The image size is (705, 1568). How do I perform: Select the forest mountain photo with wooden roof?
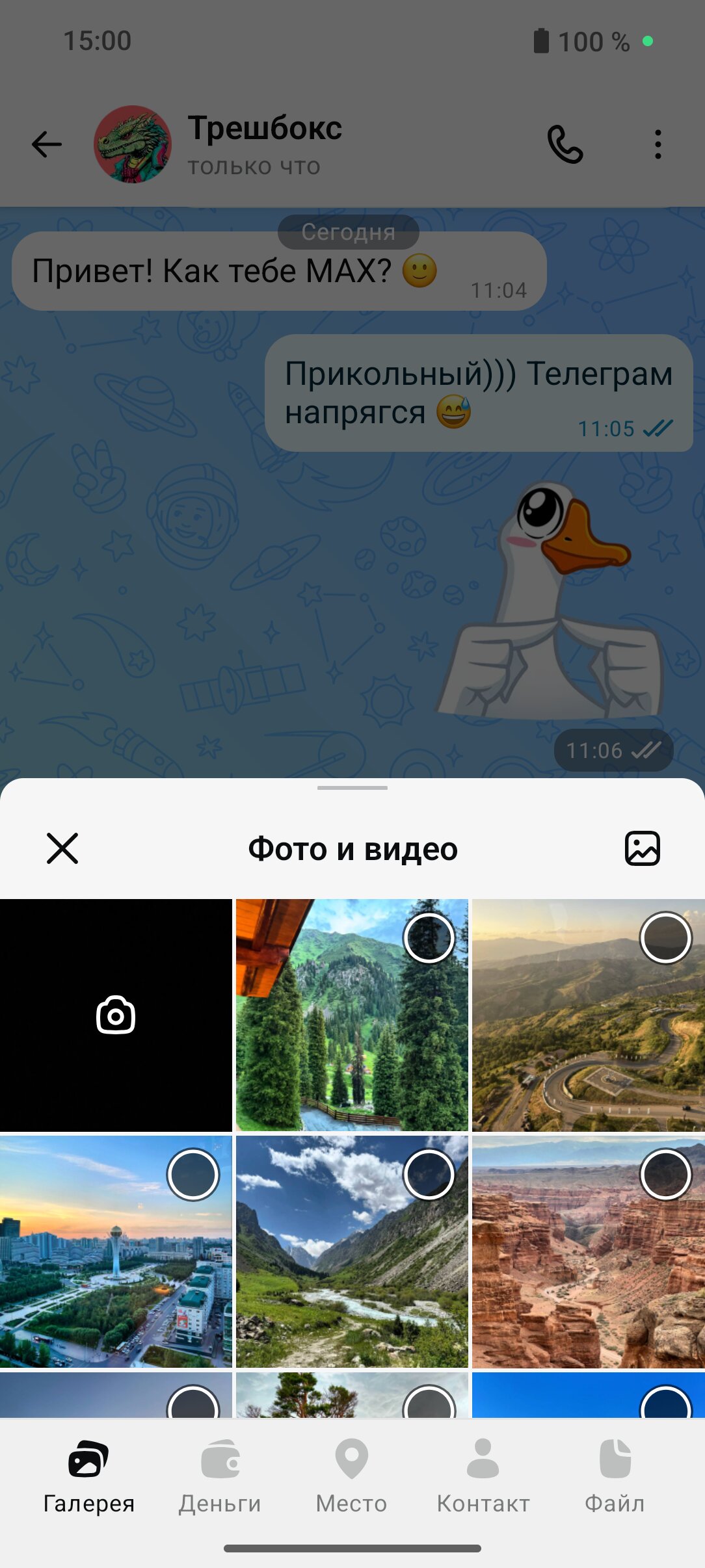click(x=429, y=937)
